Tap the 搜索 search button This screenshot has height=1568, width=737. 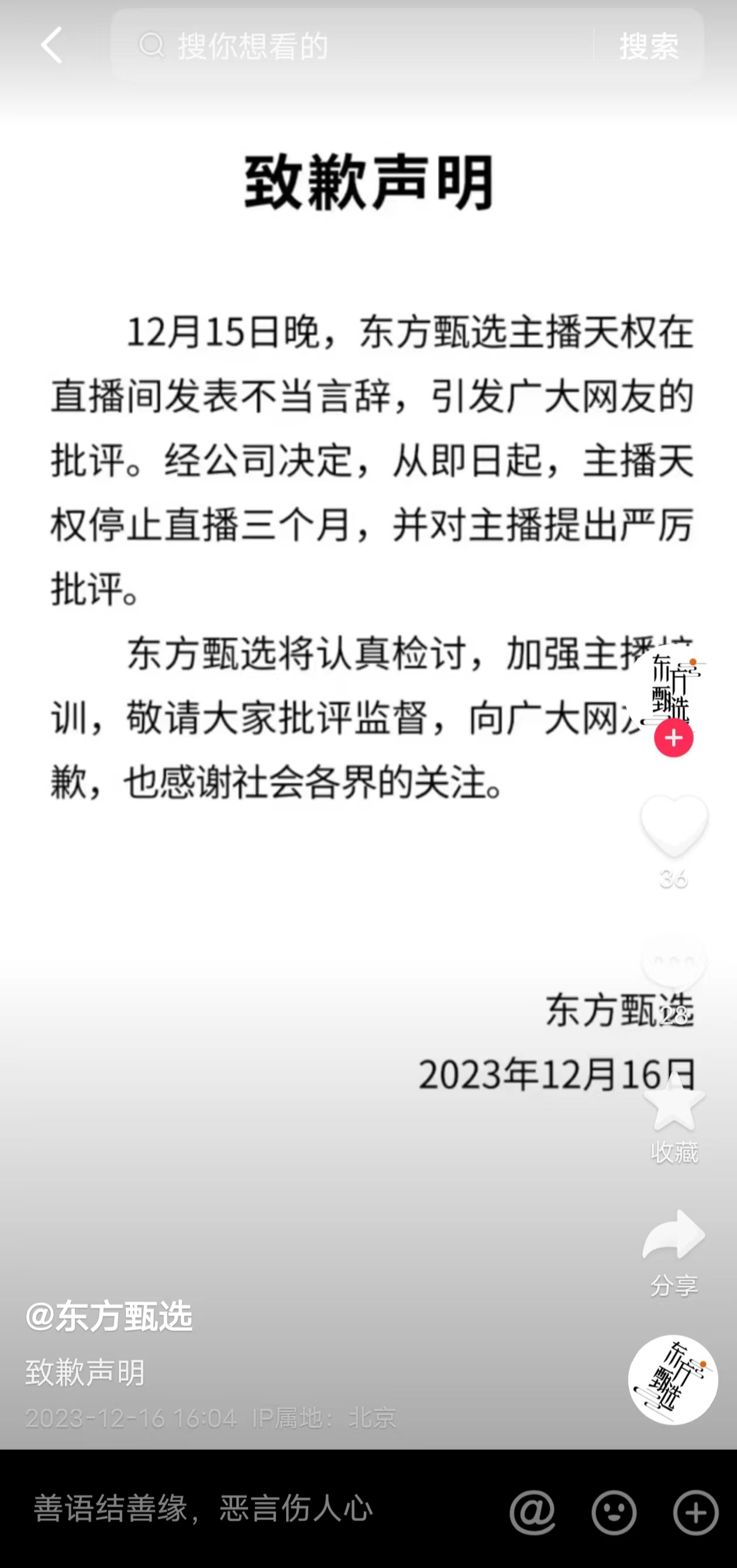tap(648, 47)
